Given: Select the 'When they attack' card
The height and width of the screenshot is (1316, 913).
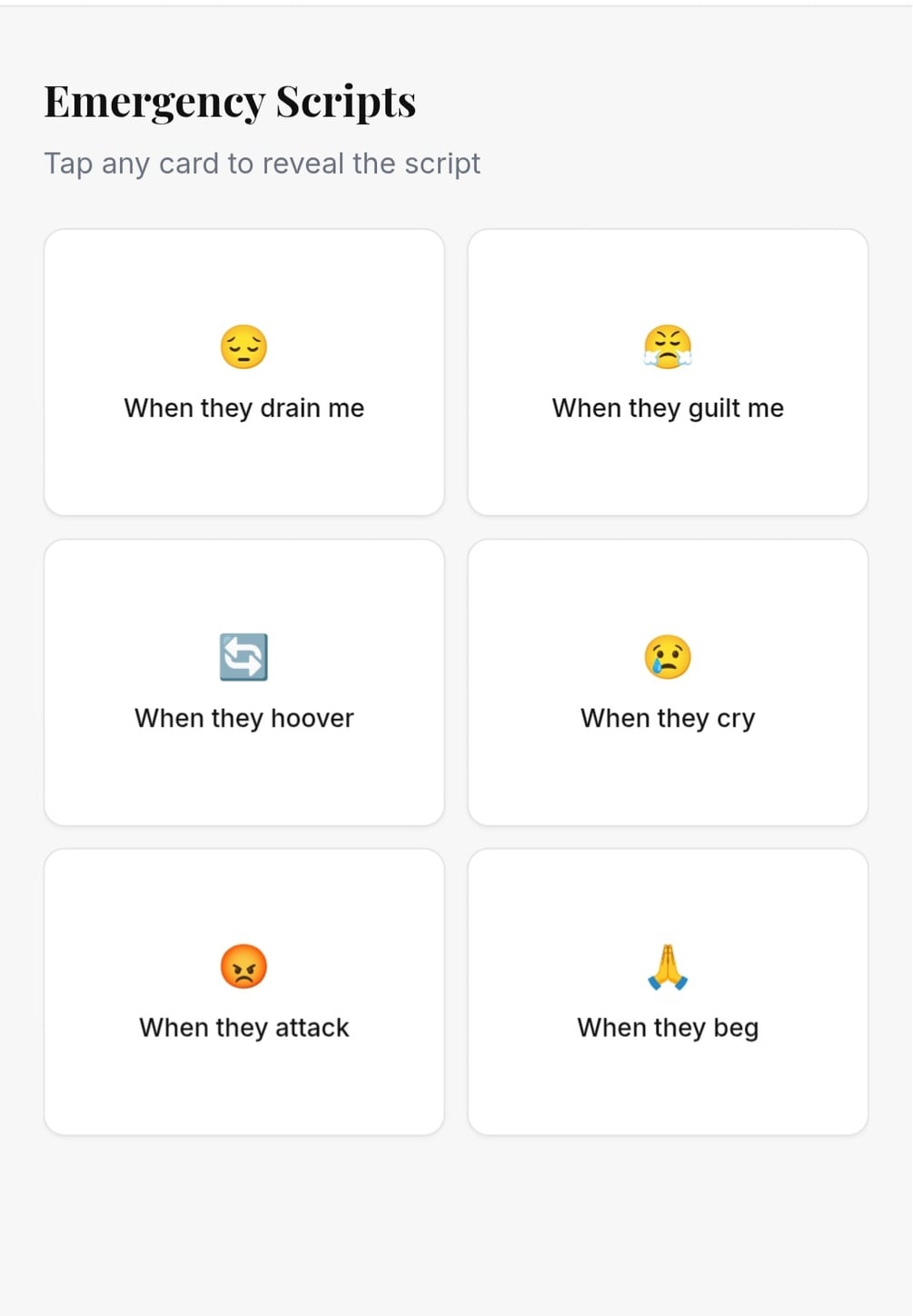Looking at the screenshot, I should [243, 992].
